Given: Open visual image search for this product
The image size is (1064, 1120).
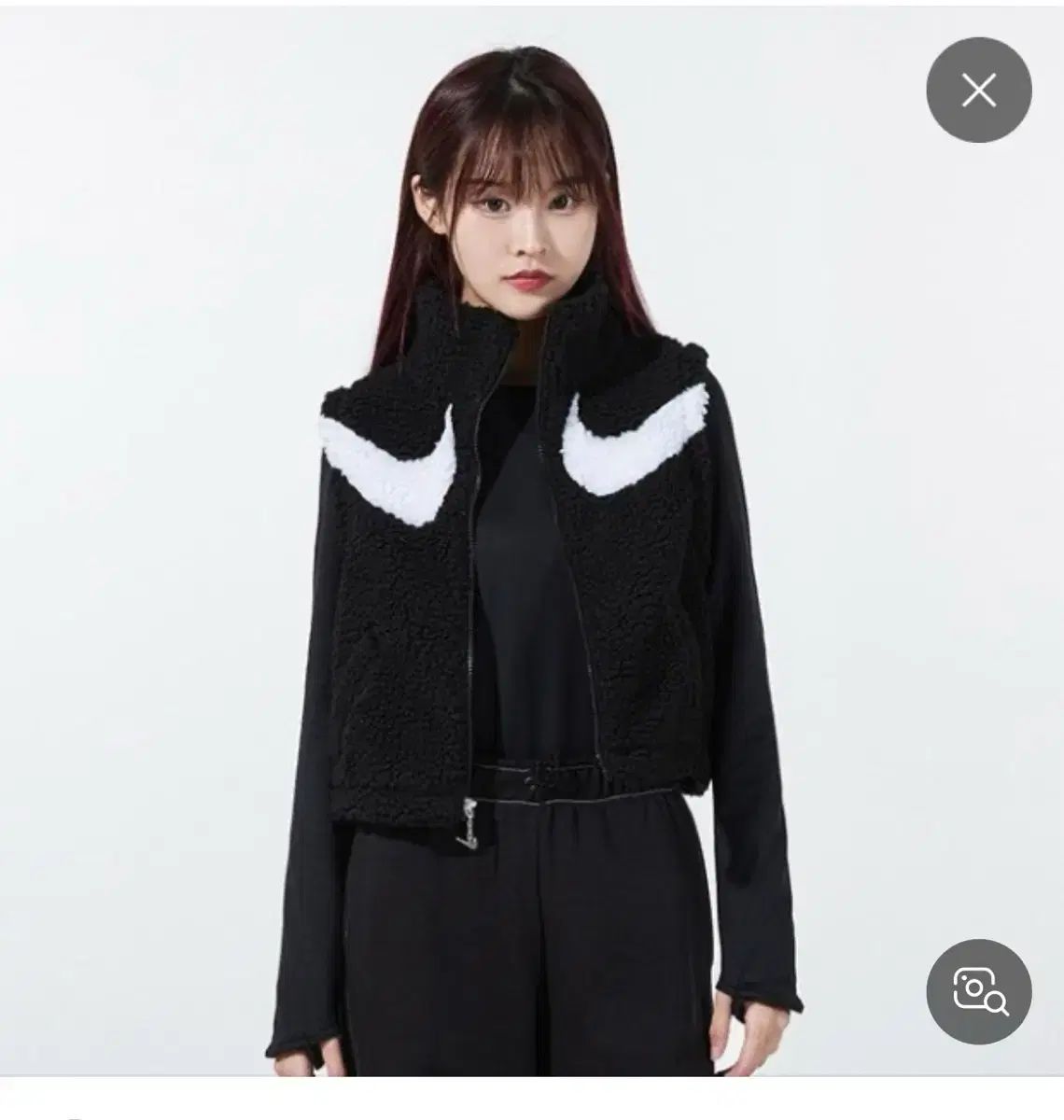Looking at the screenshot, I should [x=978, y=991].
